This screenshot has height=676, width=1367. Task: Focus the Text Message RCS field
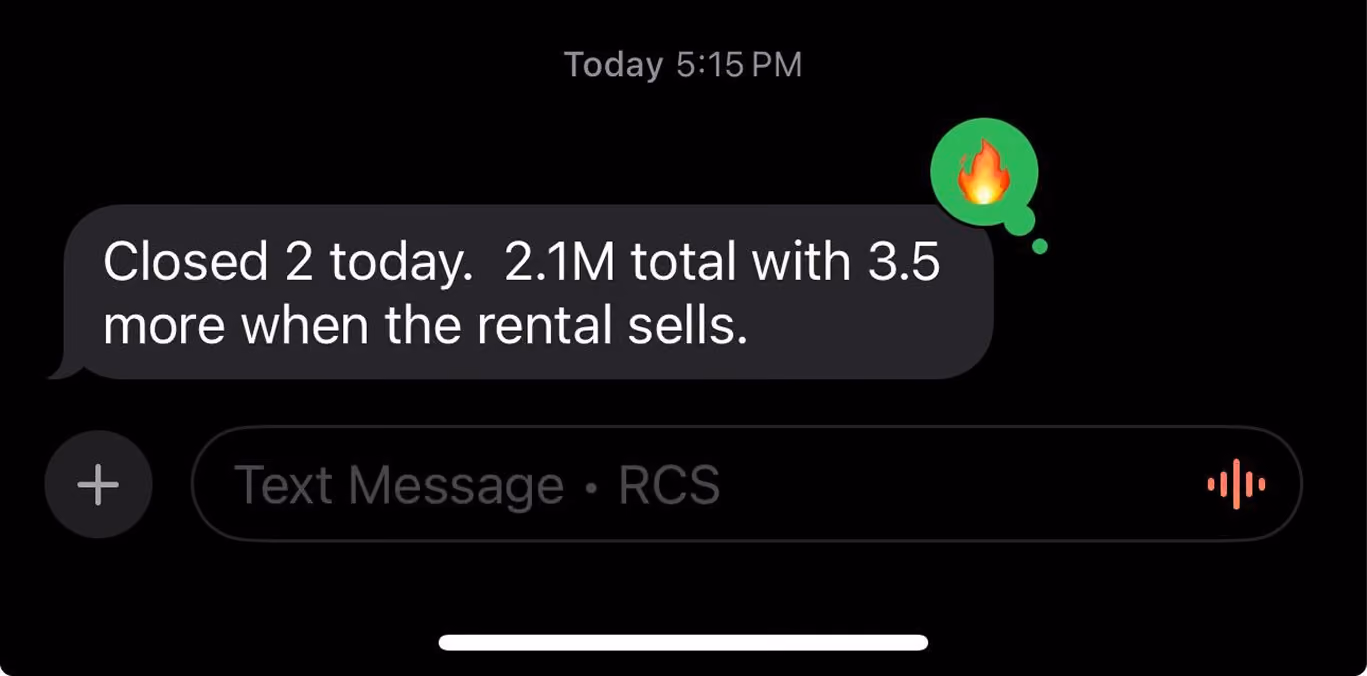[746, 484]
